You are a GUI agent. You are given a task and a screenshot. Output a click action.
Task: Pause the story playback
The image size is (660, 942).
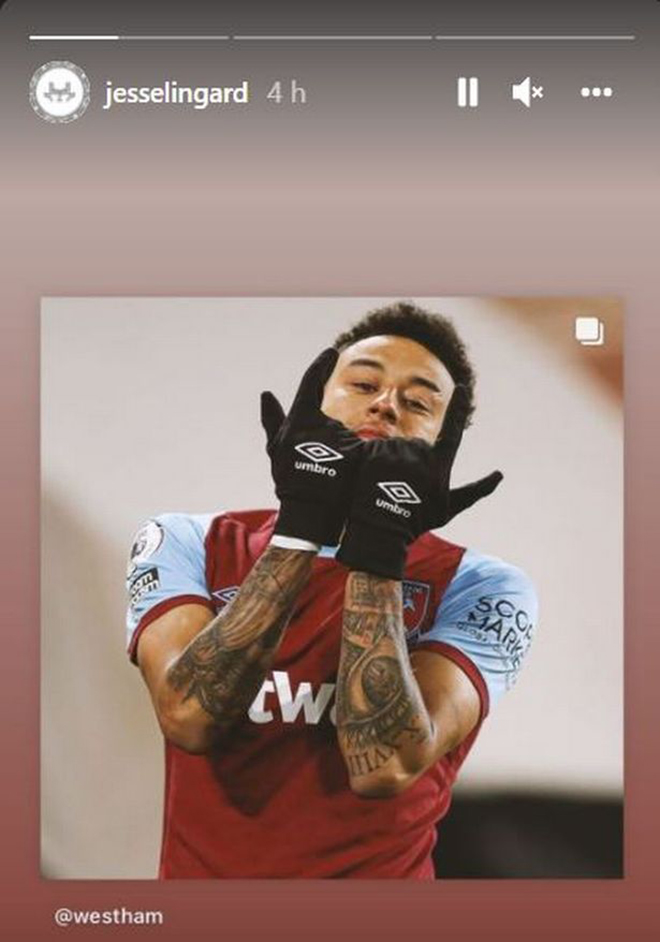tap(467, 93)
